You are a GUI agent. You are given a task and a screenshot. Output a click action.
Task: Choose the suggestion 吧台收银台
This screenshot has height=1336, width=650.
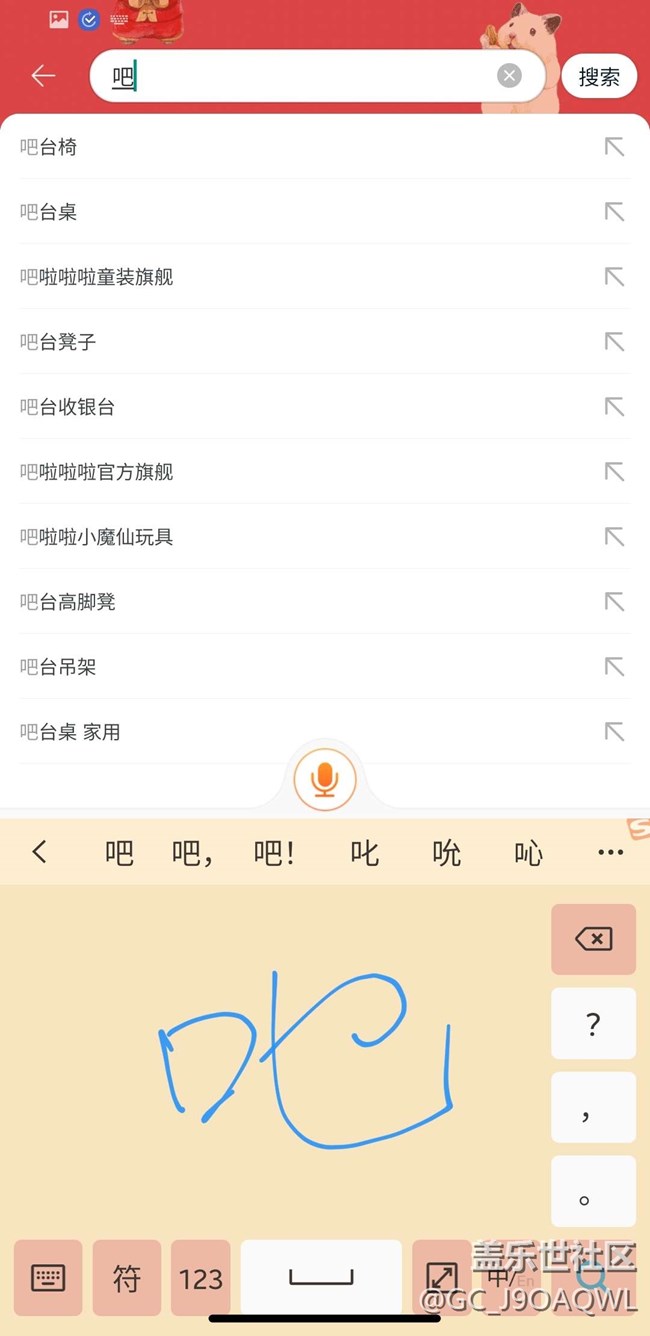(68, 407)
